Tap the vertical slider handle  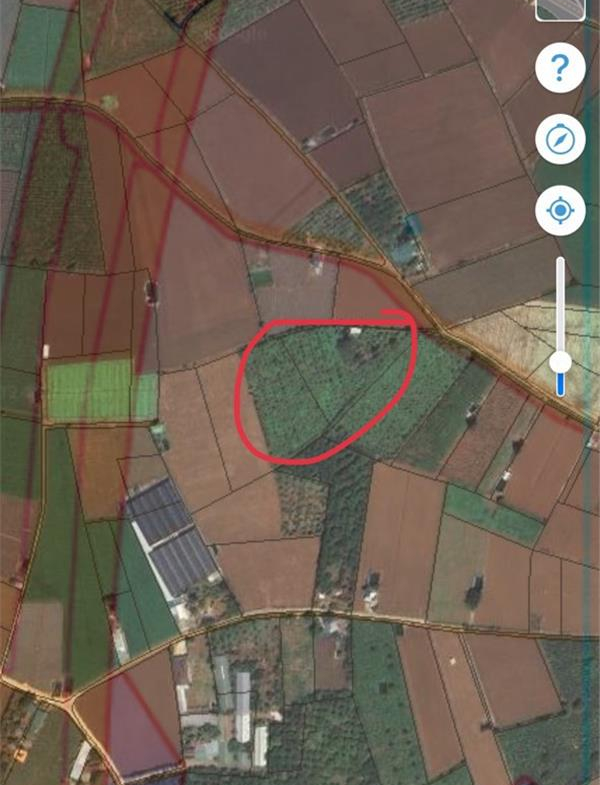click(561, 360)
